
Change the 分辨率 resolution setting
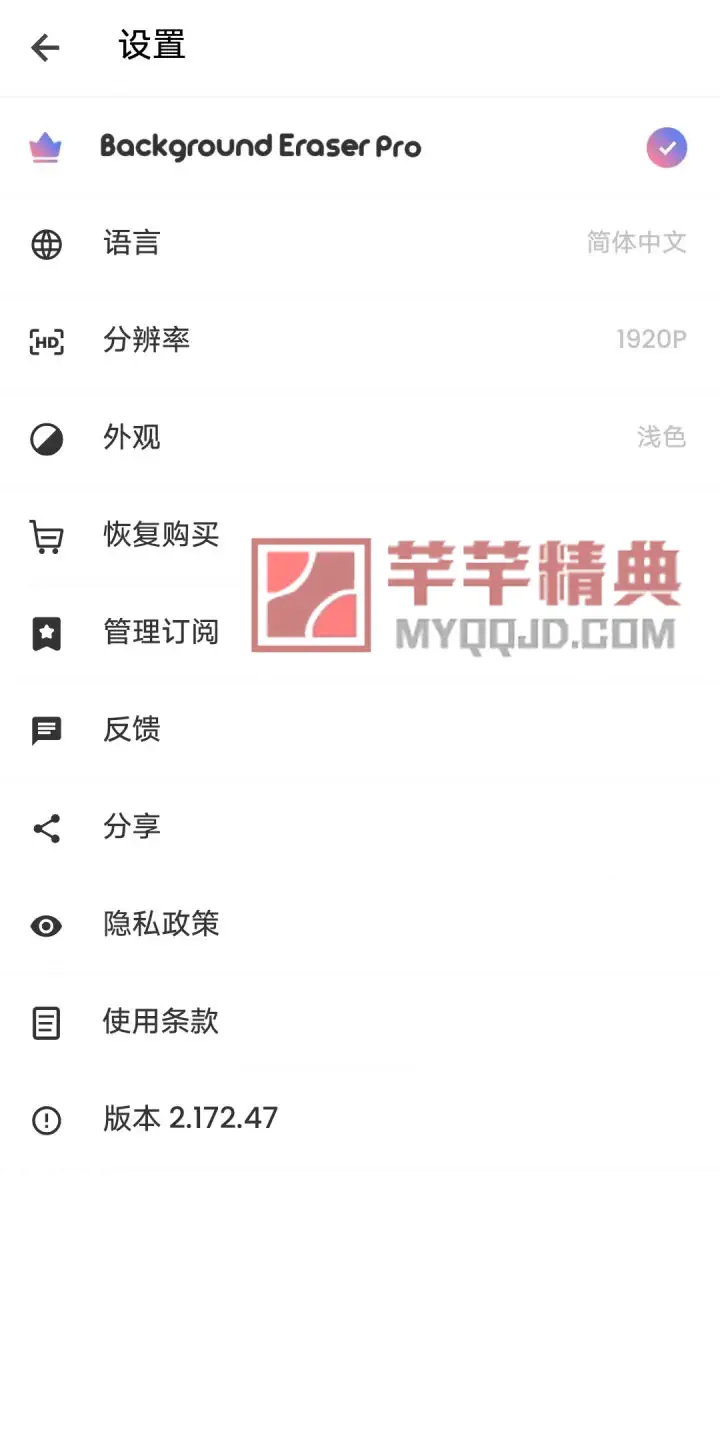[360, 340]
